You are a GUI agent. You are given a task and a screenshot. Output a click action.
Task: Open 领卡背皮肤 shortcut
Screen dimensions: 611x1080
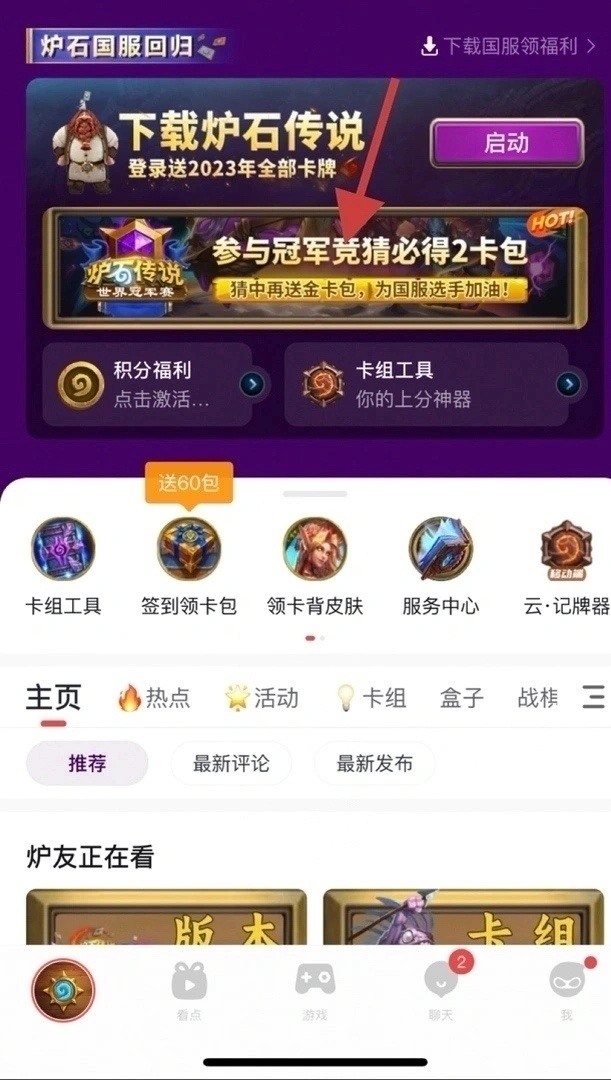point(315,565)
